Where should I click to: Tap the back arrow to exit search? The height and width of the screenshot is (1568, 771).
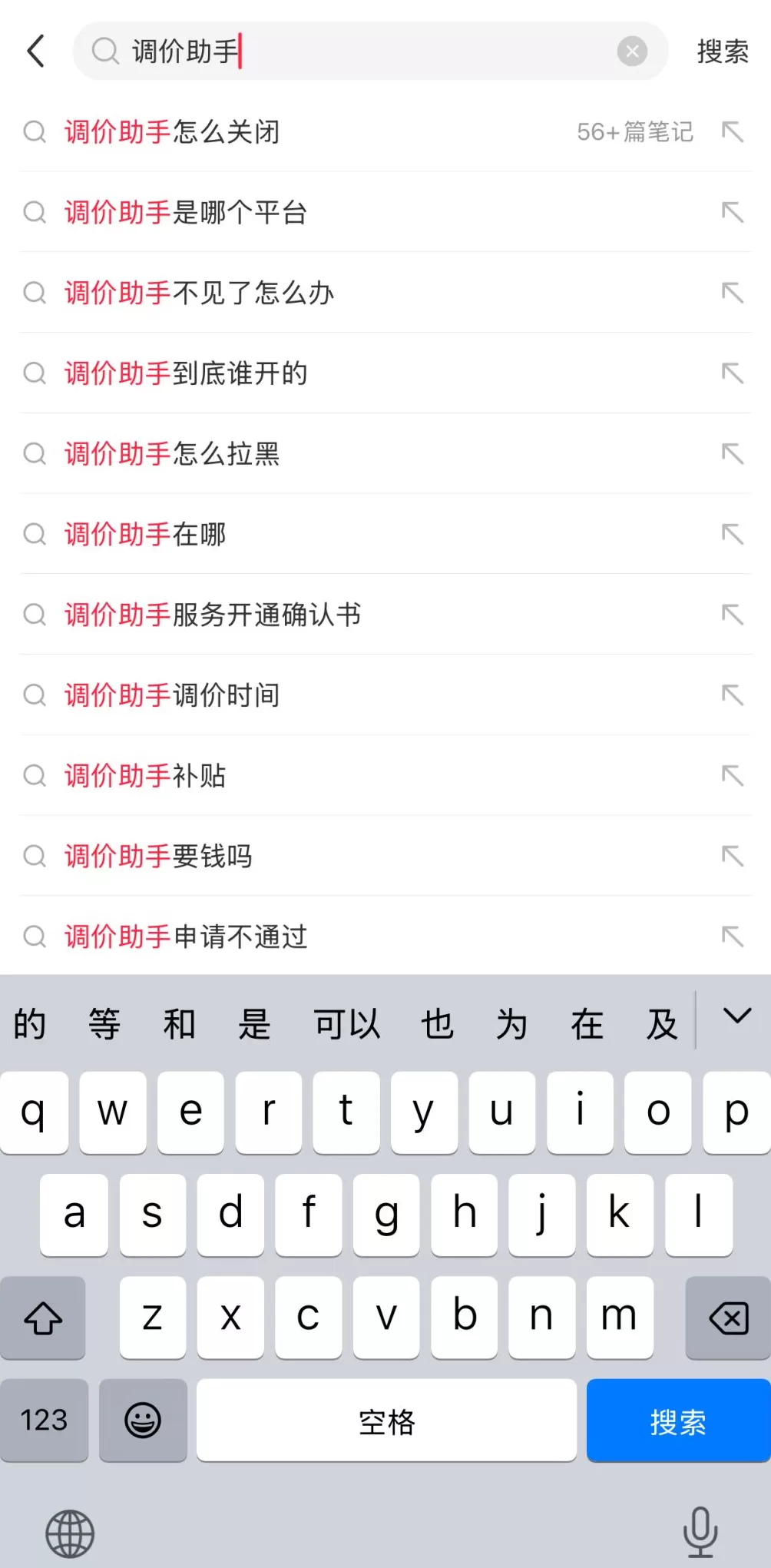(x=34, y=51)
